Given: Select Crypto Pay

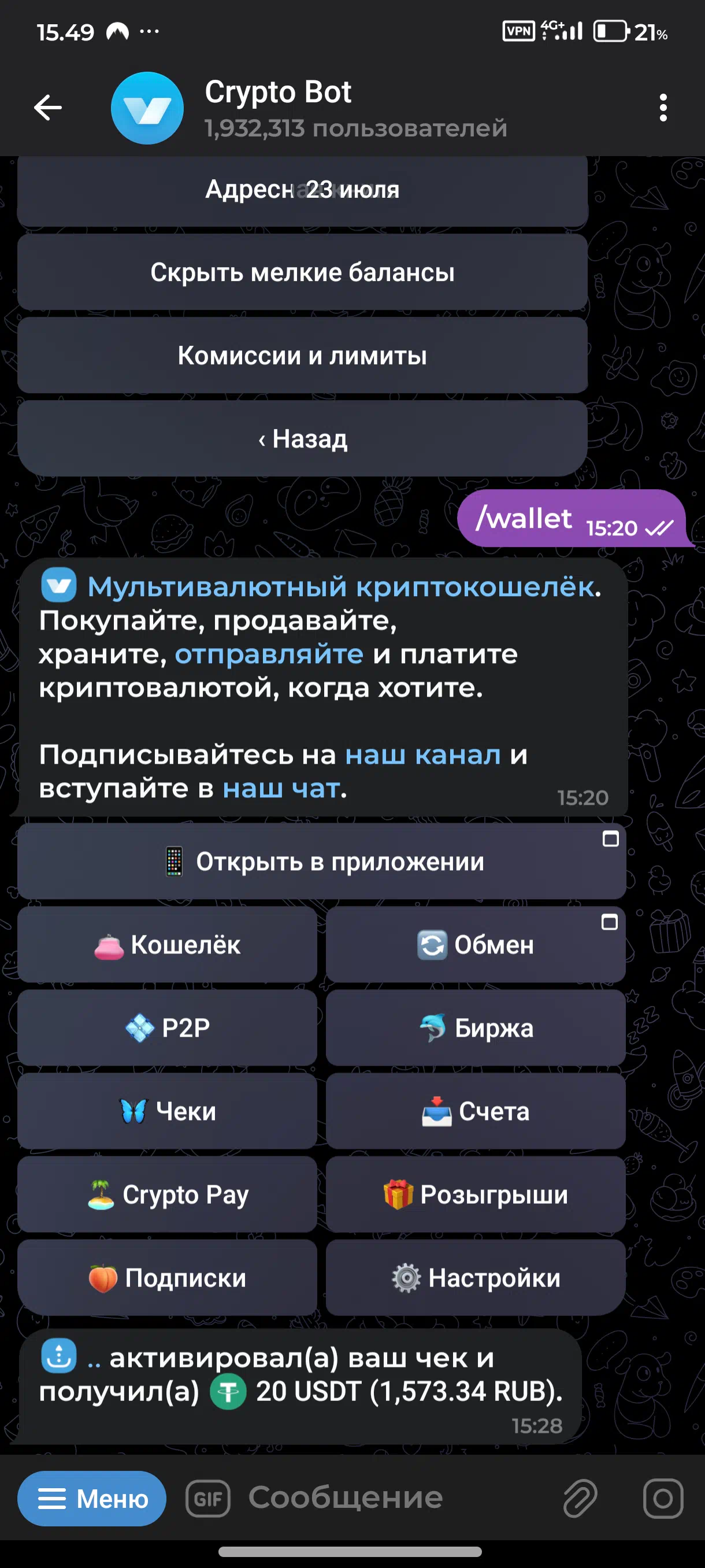Looking at the screenshot, I should 167,1195.
